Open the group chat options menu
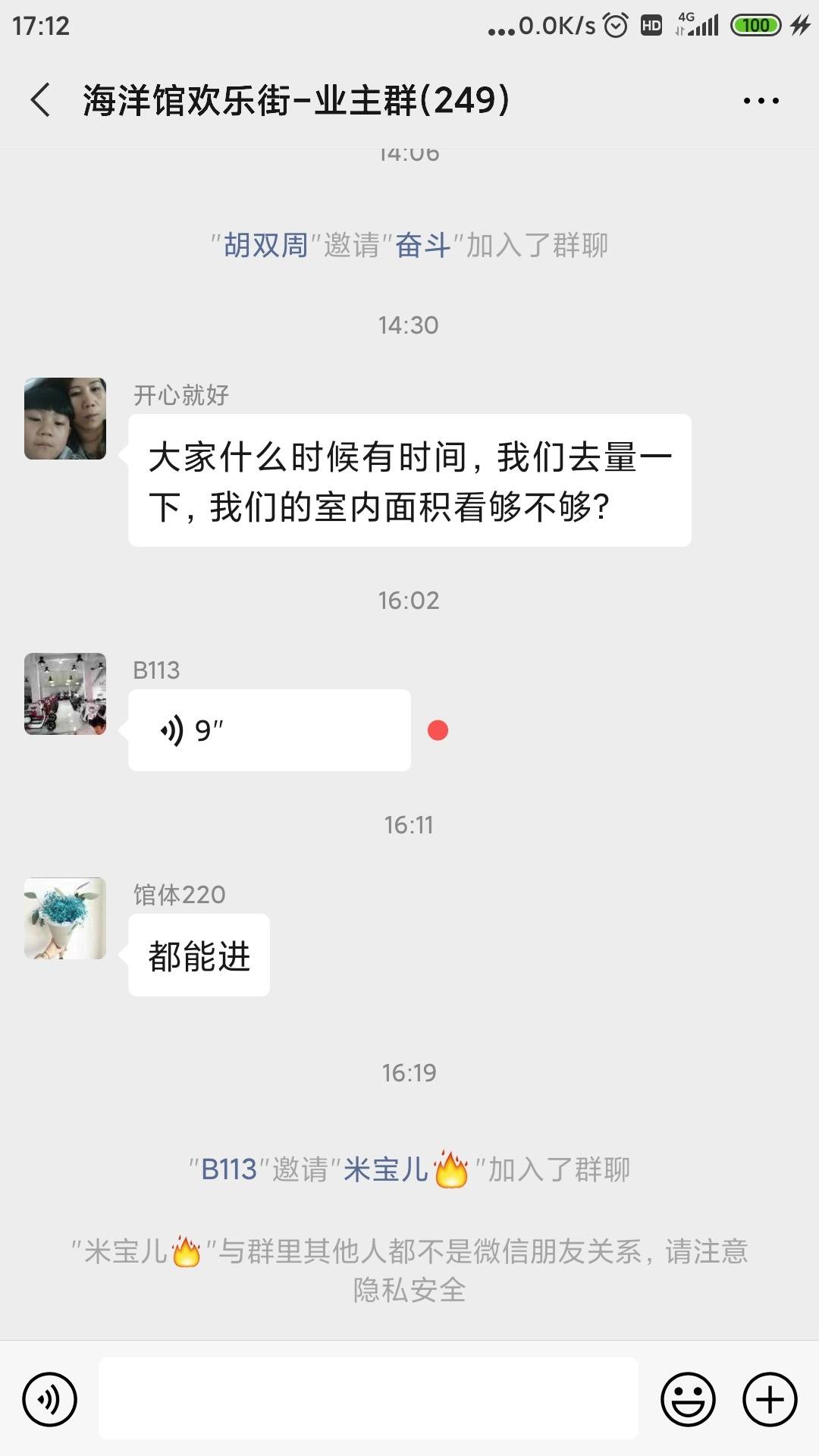The height and width of the screenshot is (1456, 819). click(761, 101)
